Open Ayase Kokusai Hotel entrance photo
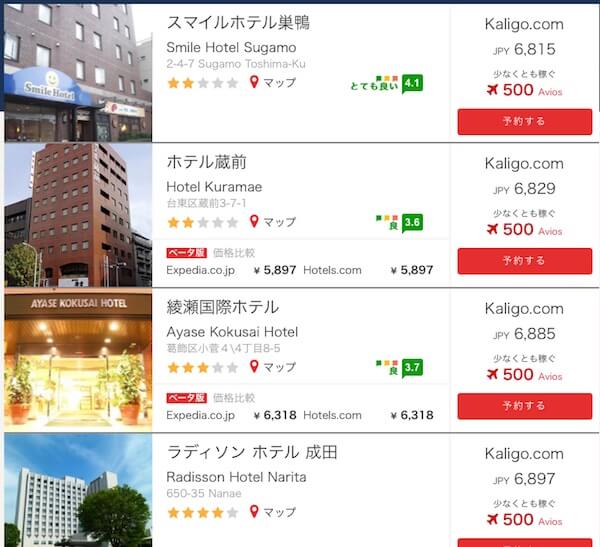The width and height of the screenshot is (600, 547). click(77, 360)
